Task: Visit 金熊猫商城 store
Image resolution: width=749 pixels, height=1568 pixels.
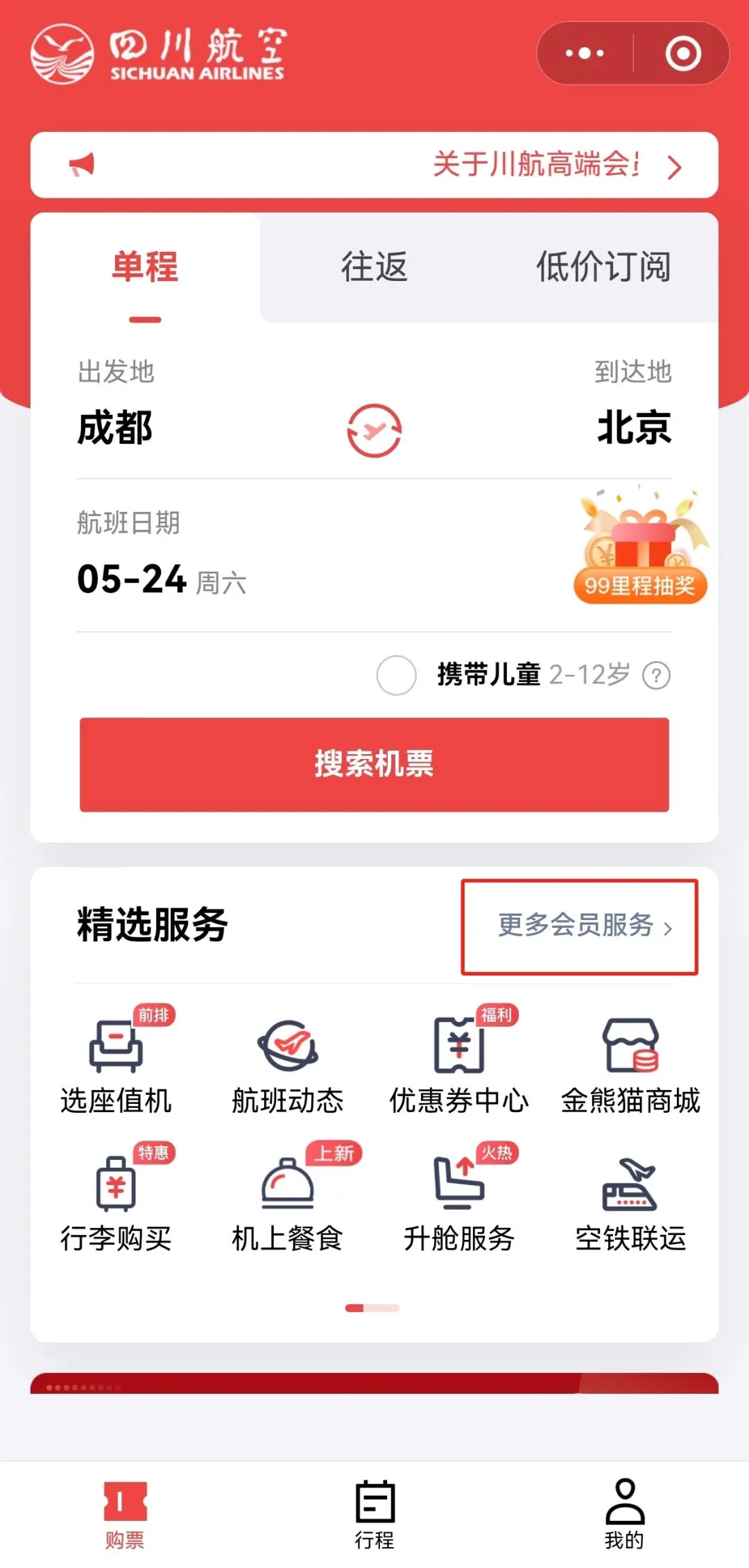Action: [x=630, y=1060]
